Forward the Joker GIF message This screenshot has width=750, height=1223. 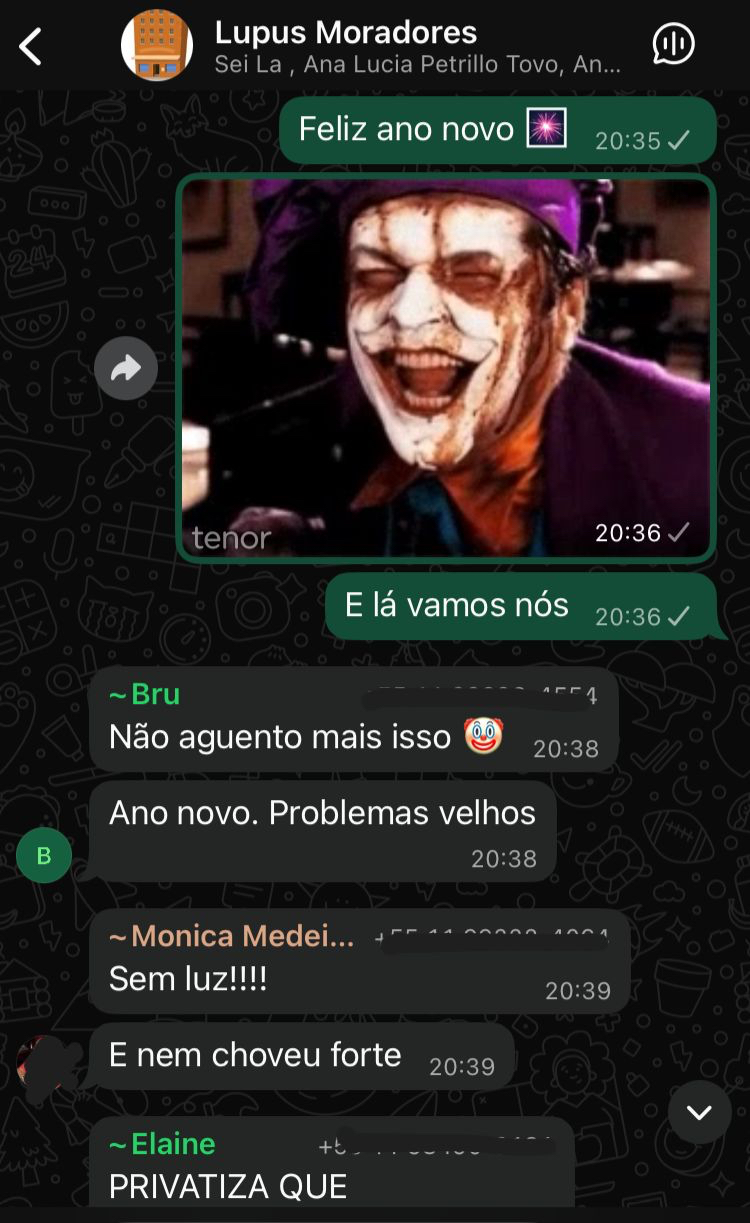126,369
